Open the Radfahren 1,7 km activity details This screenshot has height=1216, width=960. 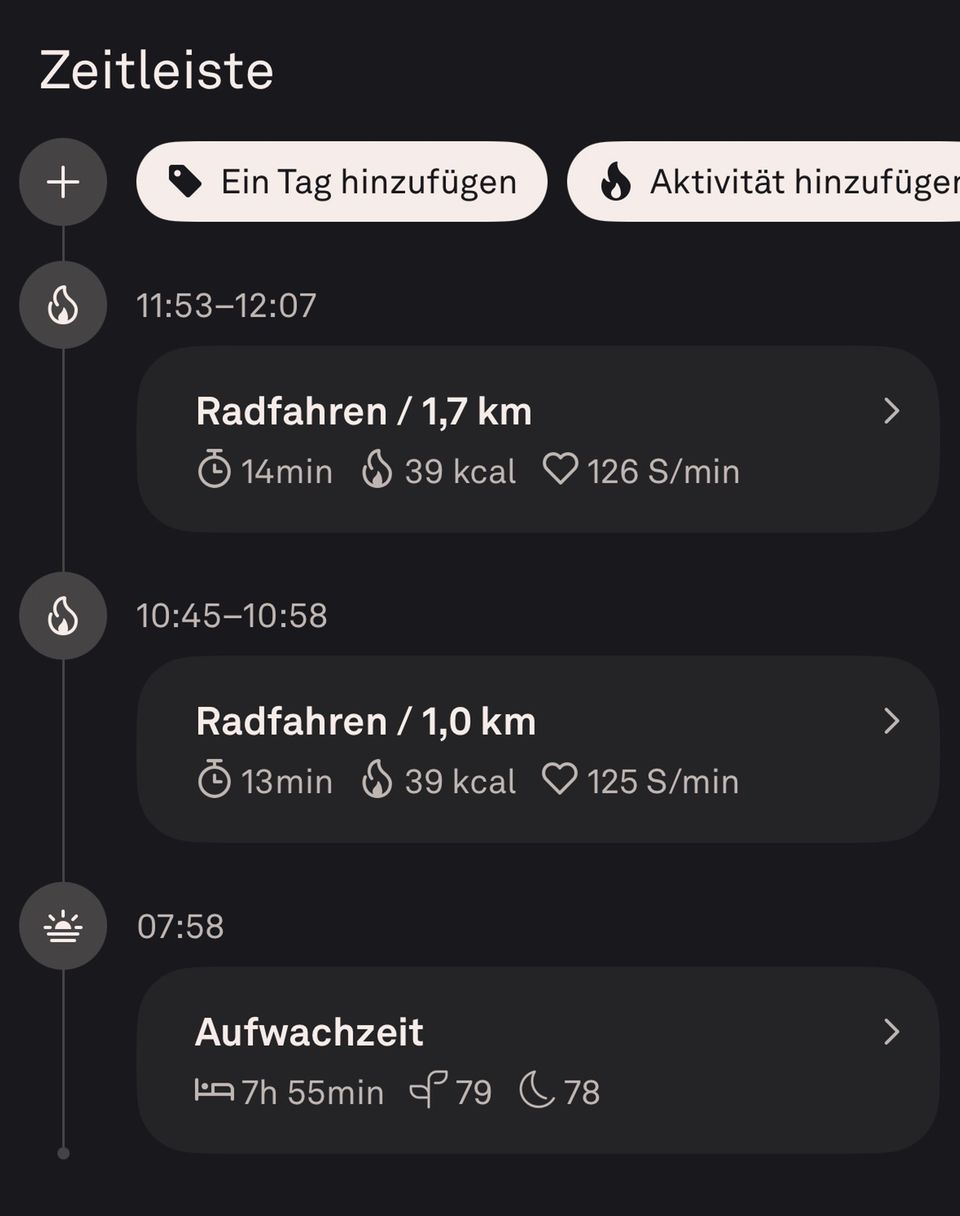pyautogui.click(x=890, y=410)
